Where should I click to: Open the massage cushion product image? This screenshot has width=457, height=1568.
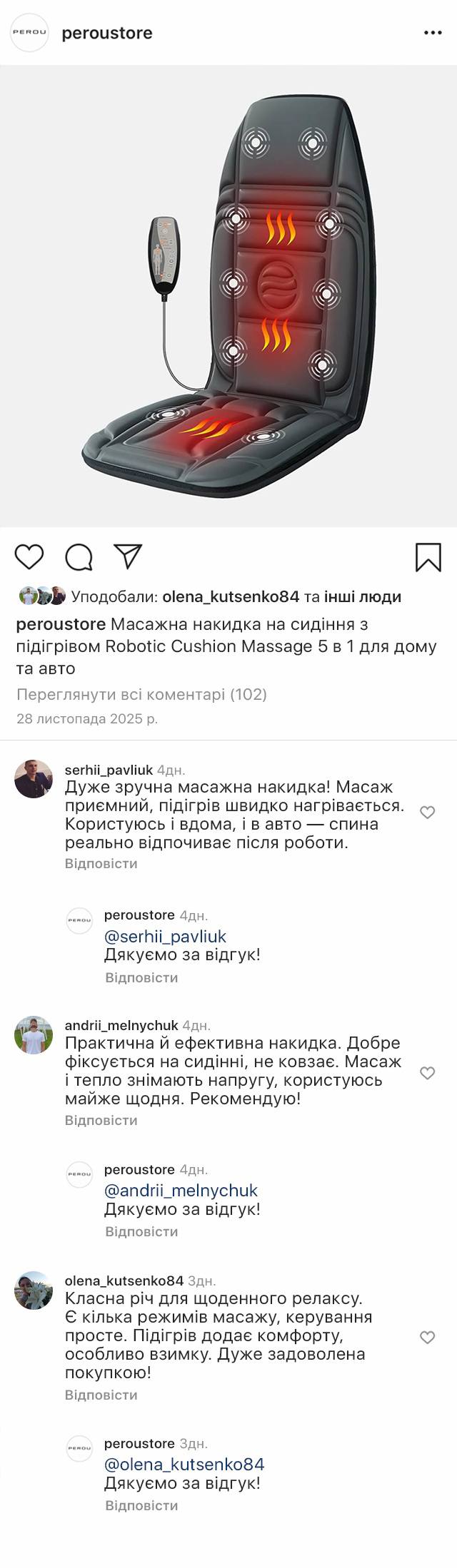tap(228, 296)
